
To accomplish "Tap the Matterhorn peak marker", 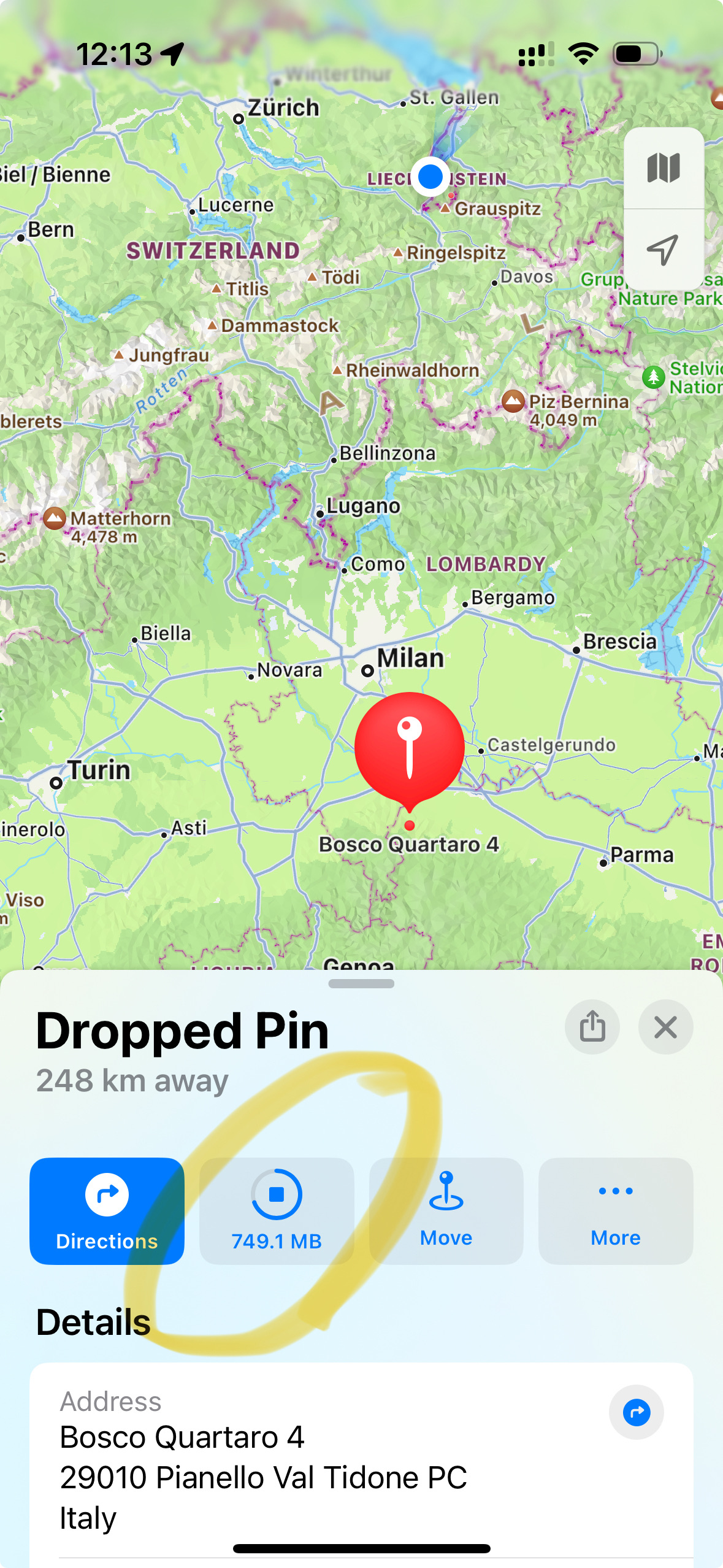I will click(x=55, y=518).
